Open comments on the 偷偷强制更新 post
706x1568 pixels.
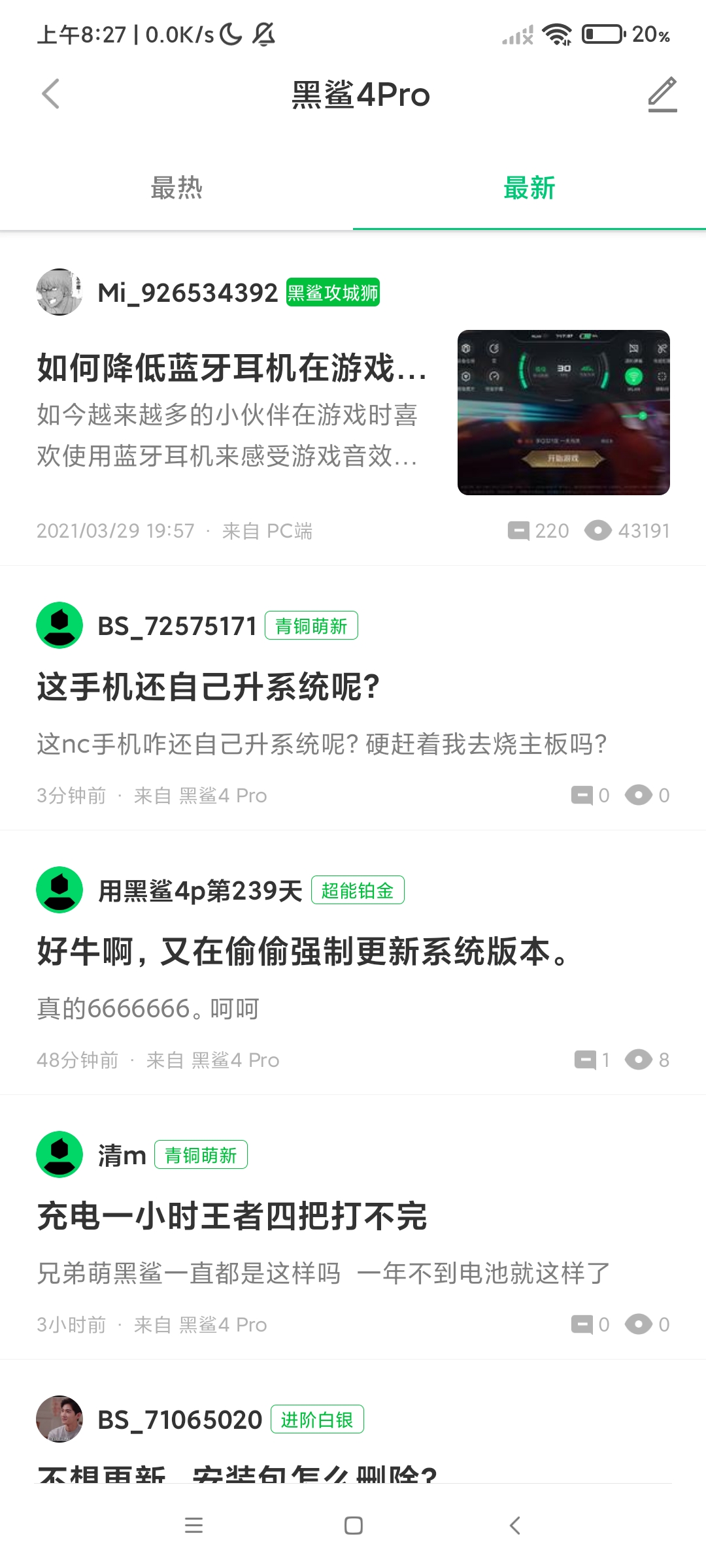(592, 1060)
